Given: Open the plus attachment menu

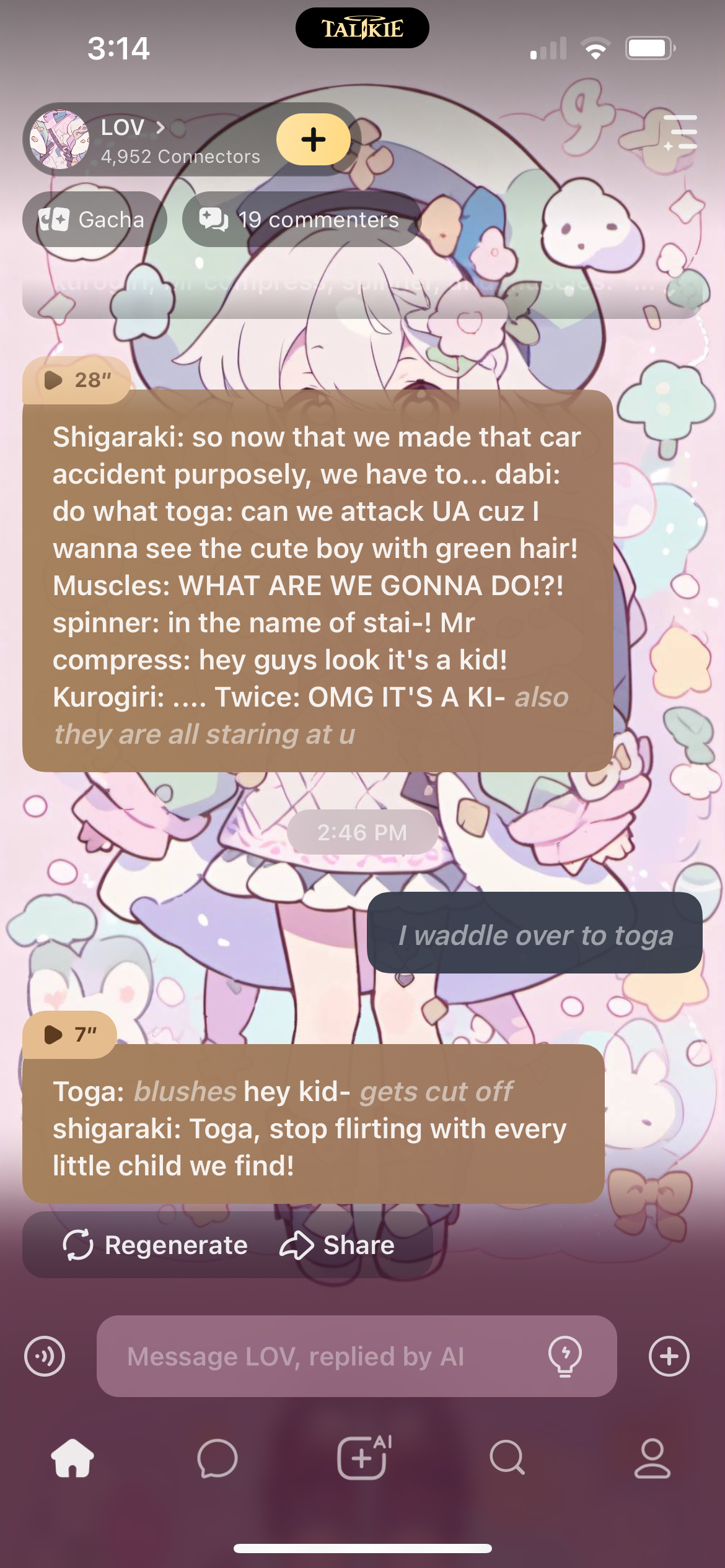Looking at the screenshot, I should coord(669,1356).
